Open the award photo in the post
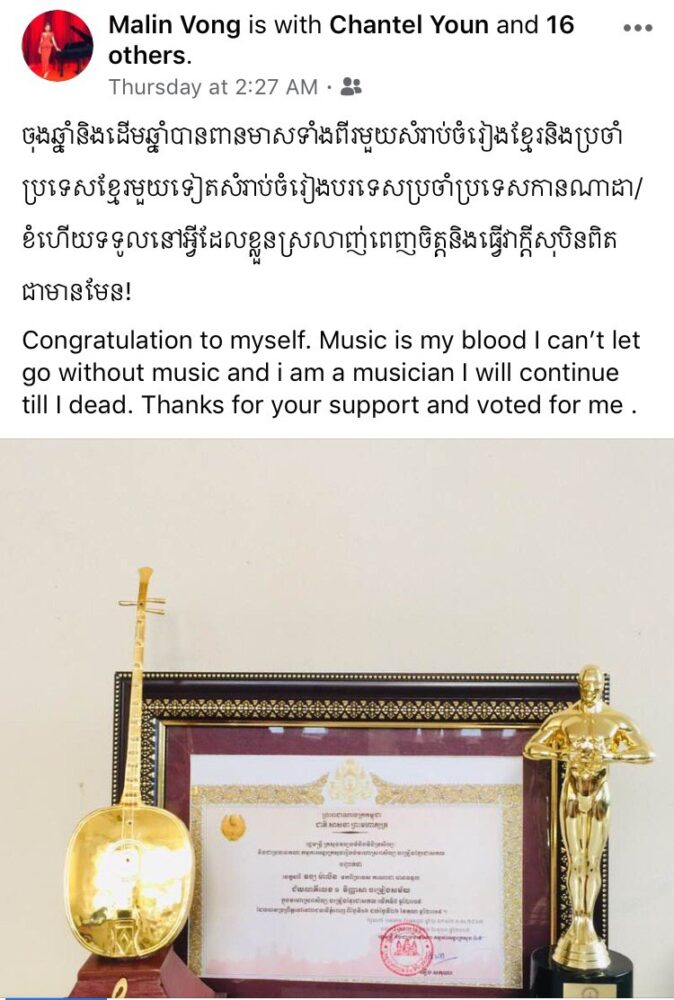 pos(337,720)
